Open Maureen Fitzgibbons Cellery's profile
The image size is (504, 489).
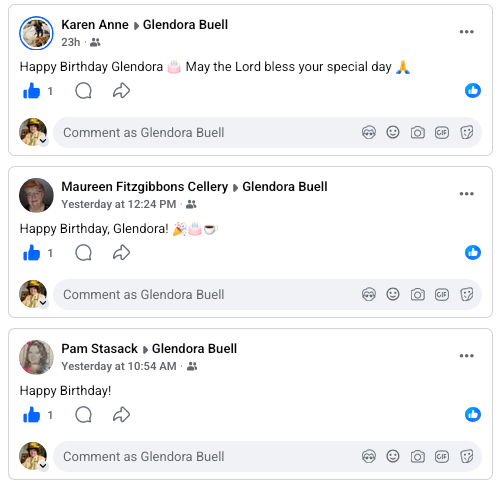click(144, 187)
